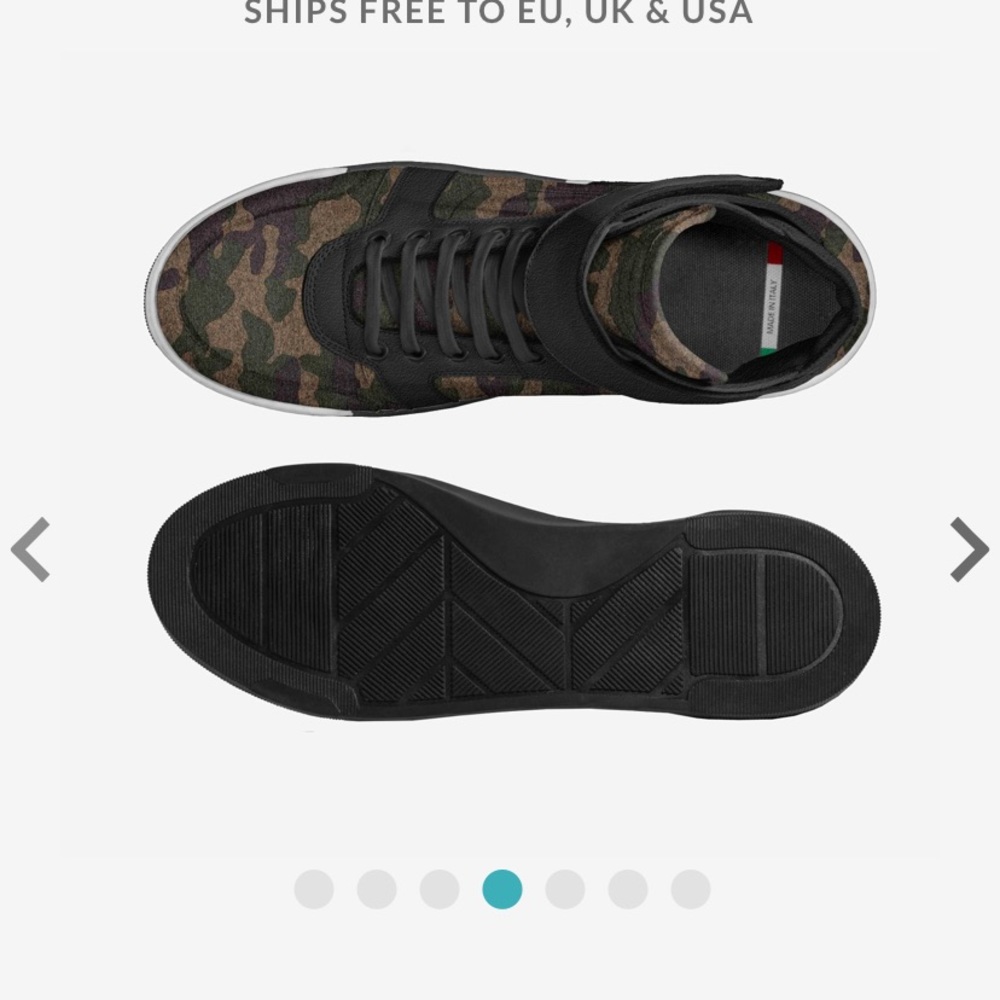The height and width of the screenshot is (1000, 1000).
Task: Jump to the first carousel dot
Action: click(314, 889)
